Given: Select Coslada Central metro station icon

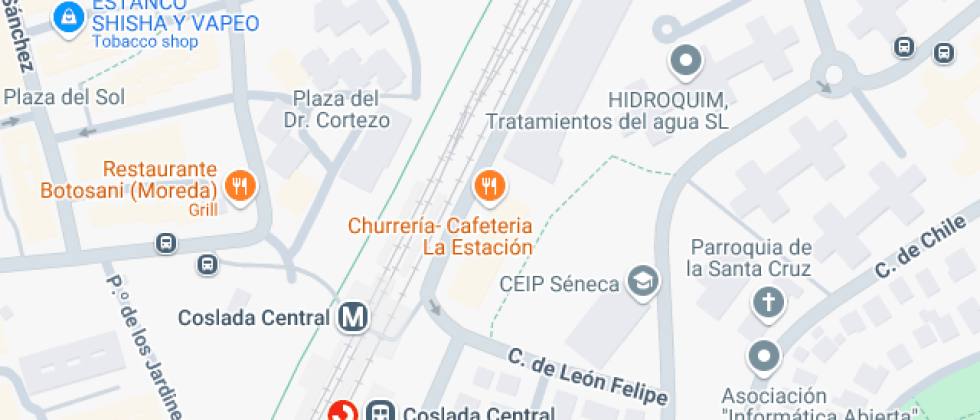Looking at the screenshot, I should tap(352, 318).
